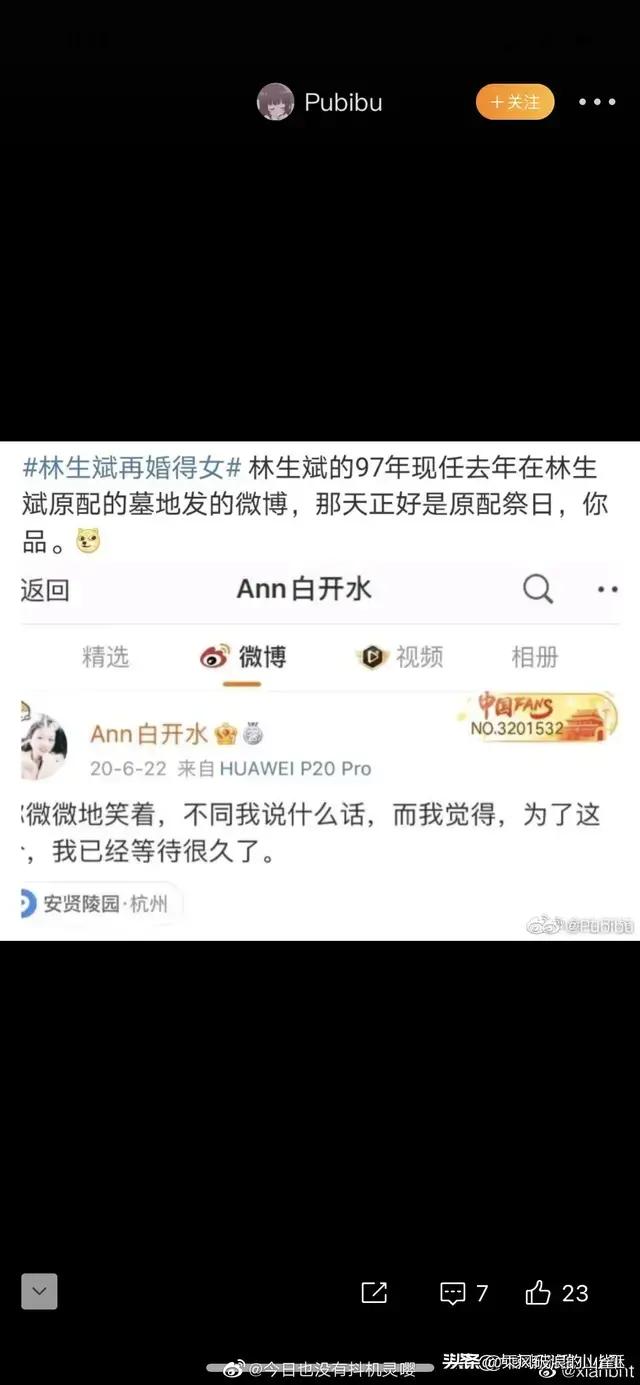Image resolution: width=640 pixels, height=1385 pixels.
Task: Share this post via the repost icon
Action: tap(374, 1293)
